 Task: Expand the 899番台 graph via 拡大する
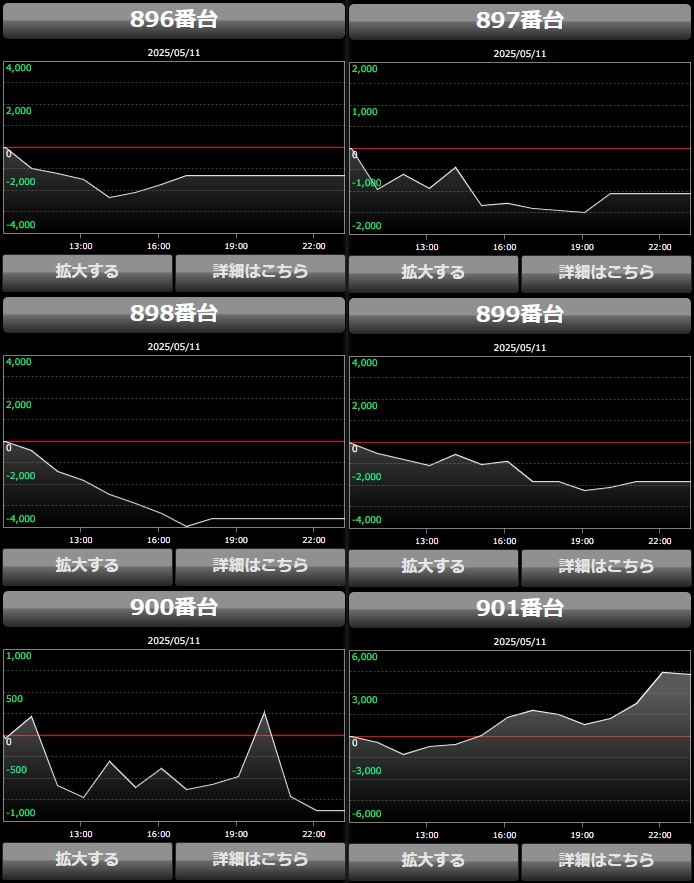click(433, 567)
